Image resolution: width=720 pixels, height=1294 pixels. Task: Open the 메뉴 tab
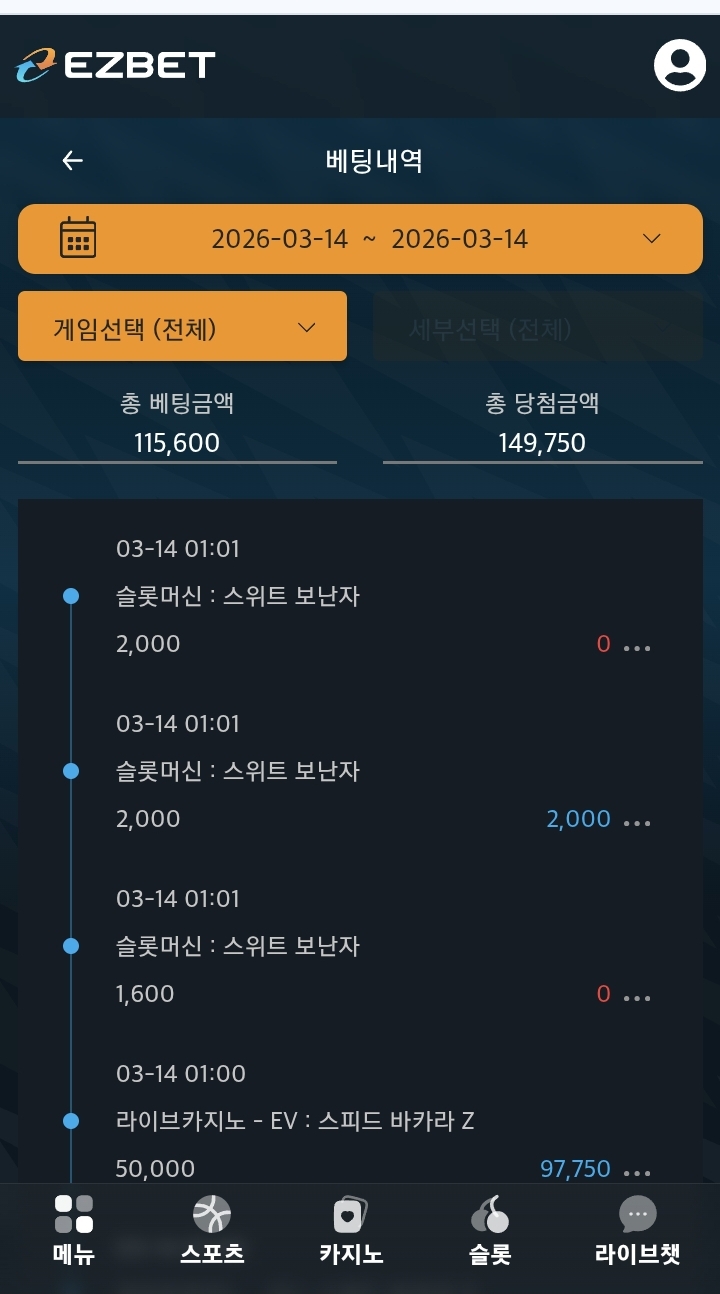click(74, 1230)
